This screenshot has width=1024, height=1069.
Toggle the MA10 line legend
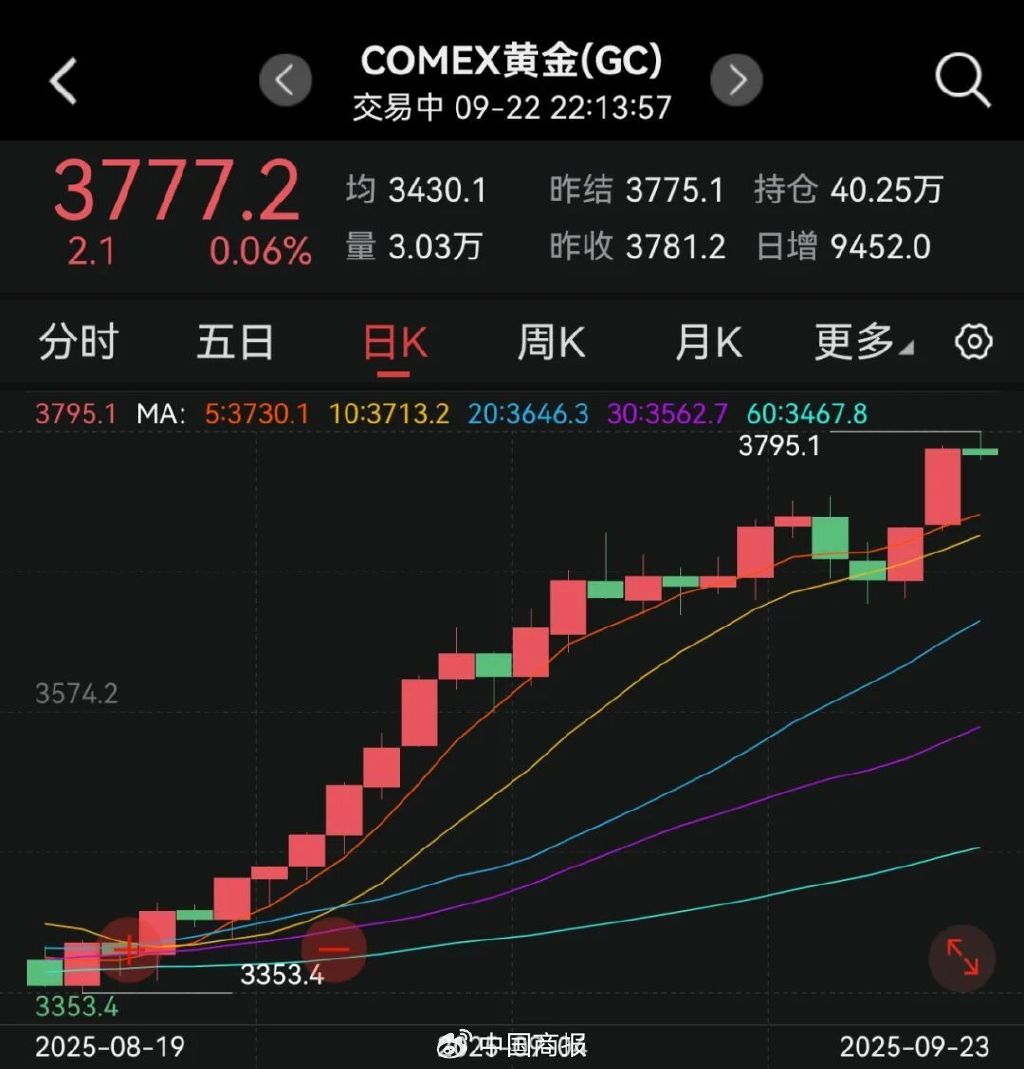click(389, 410)
